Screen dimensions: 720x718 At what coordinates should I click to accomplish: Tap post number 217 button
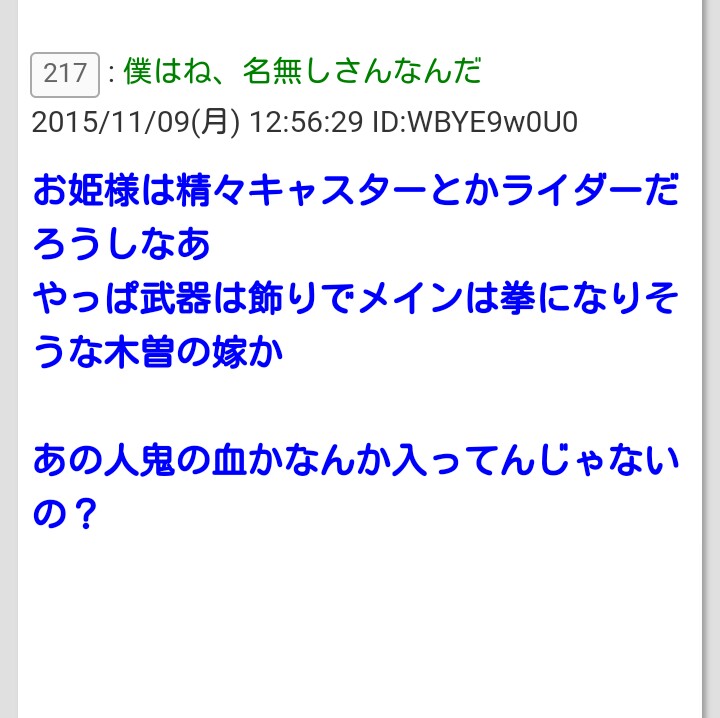point(65,74)
